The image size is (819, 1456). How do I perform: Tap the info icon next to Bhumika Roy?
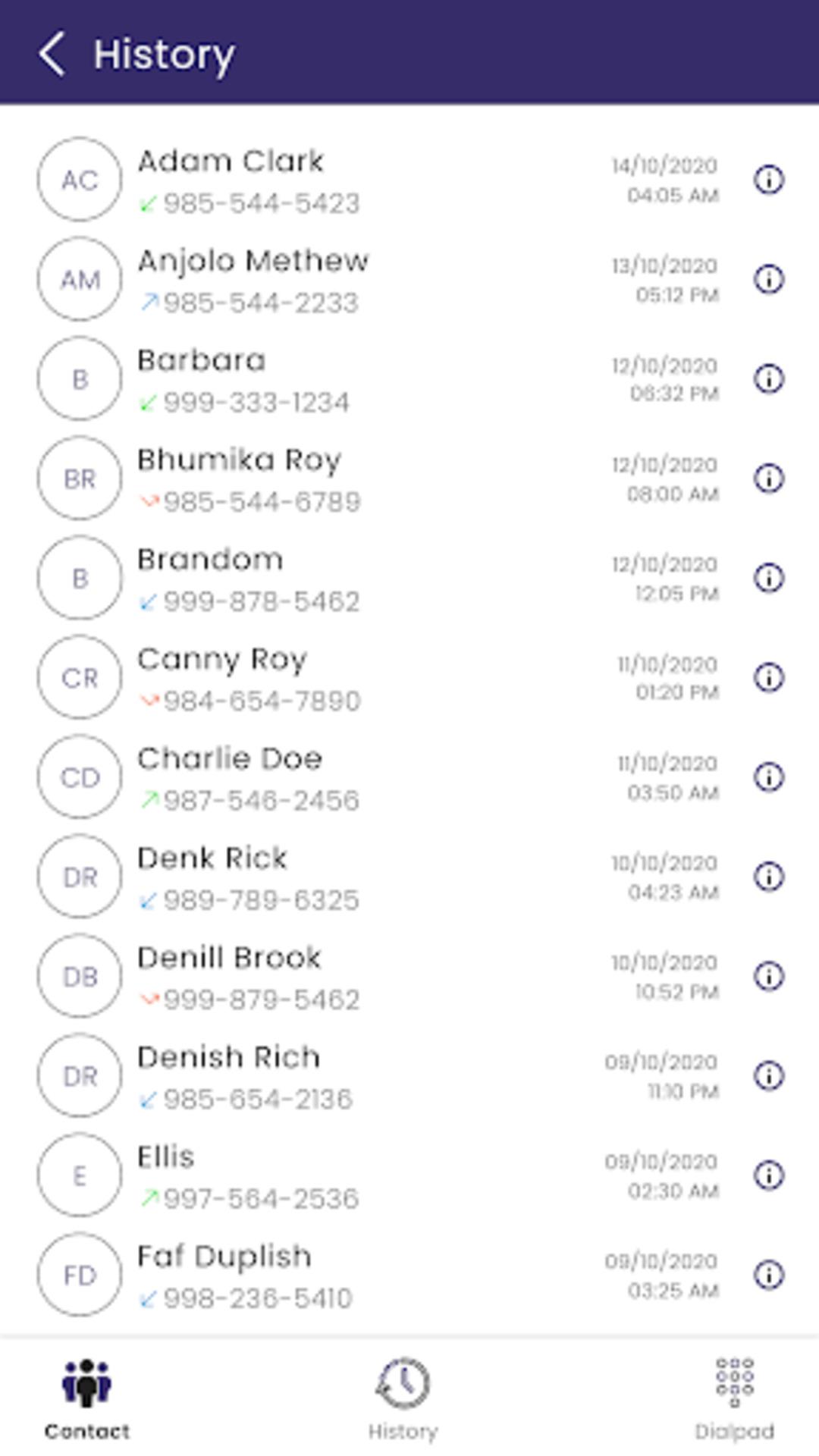769,479
